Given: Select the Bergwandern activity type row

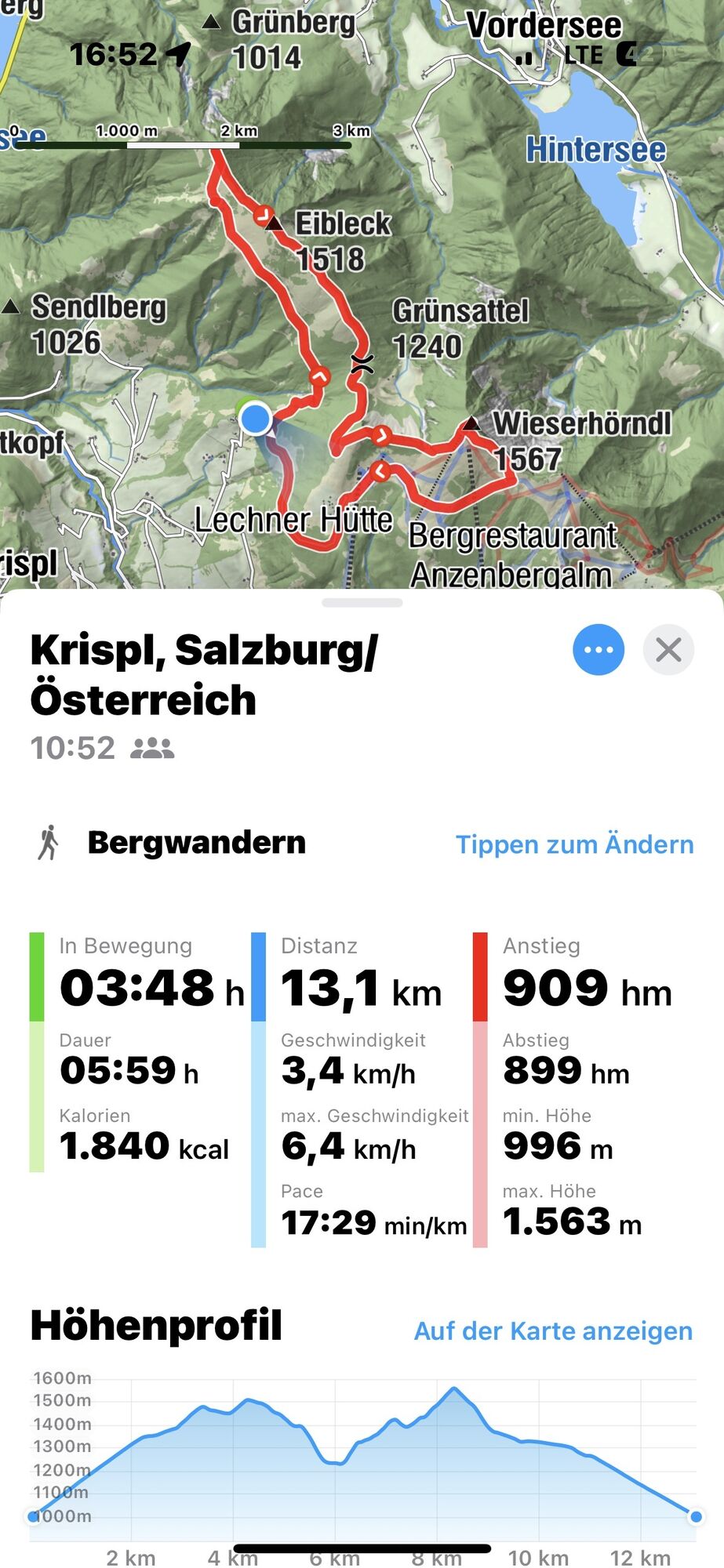Looking at the screenshot, I should [196, 843].
